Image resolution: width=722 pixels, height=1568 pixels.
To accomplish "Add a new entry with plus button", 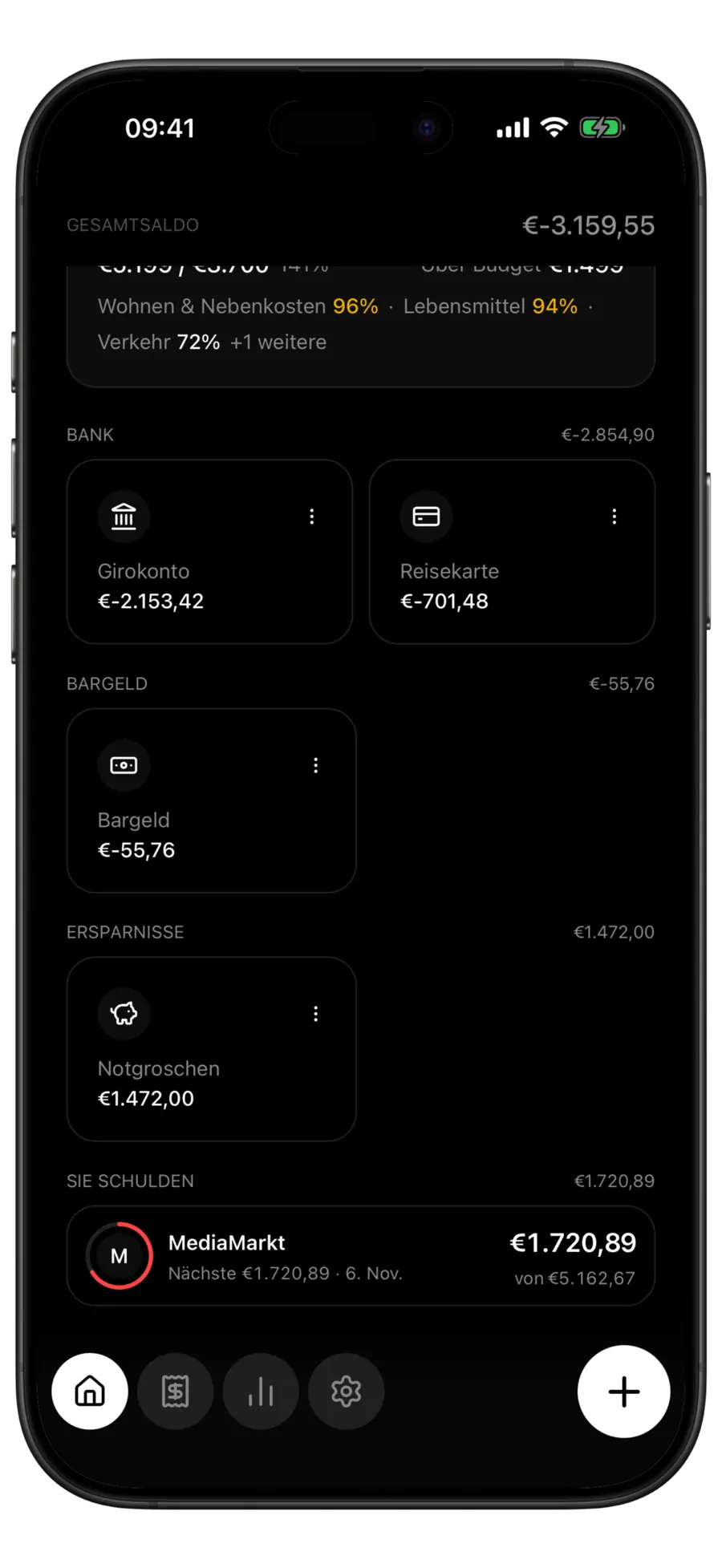I will point(623,1392).
